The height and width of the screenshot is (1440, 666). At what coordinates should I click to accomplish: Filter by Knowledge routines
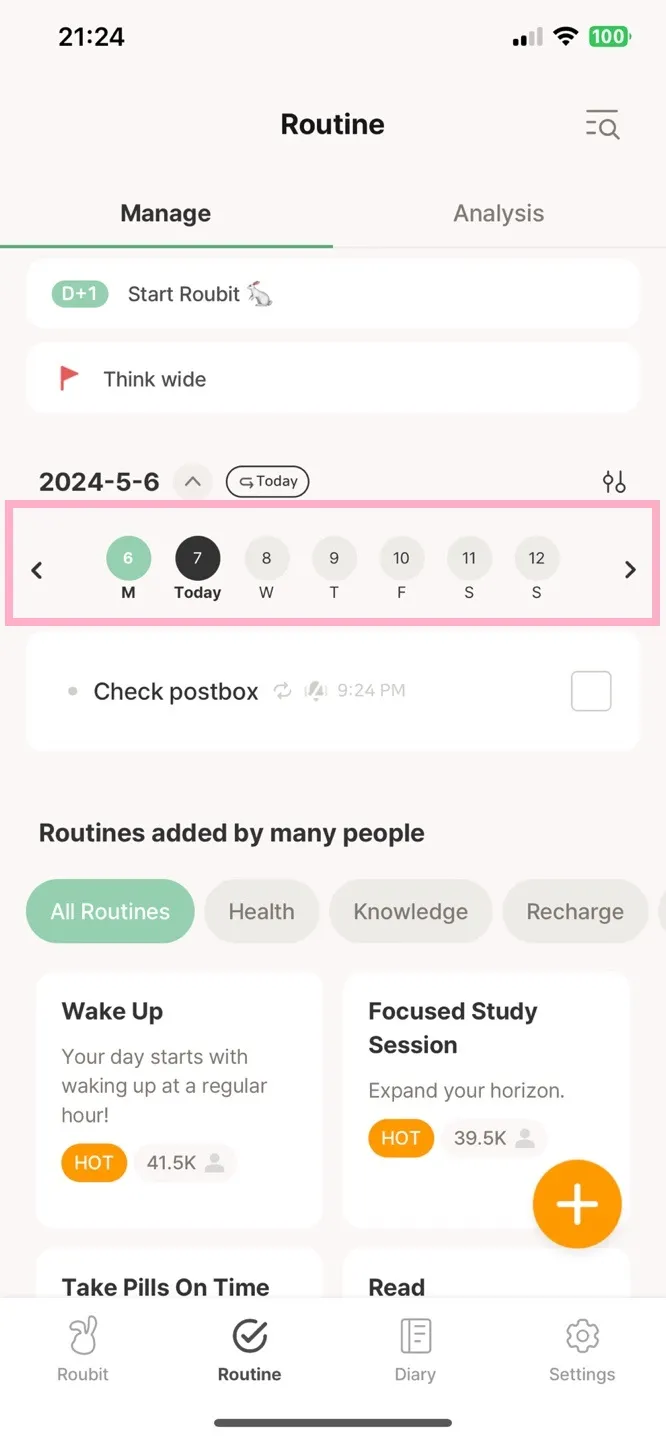(410, 911)
